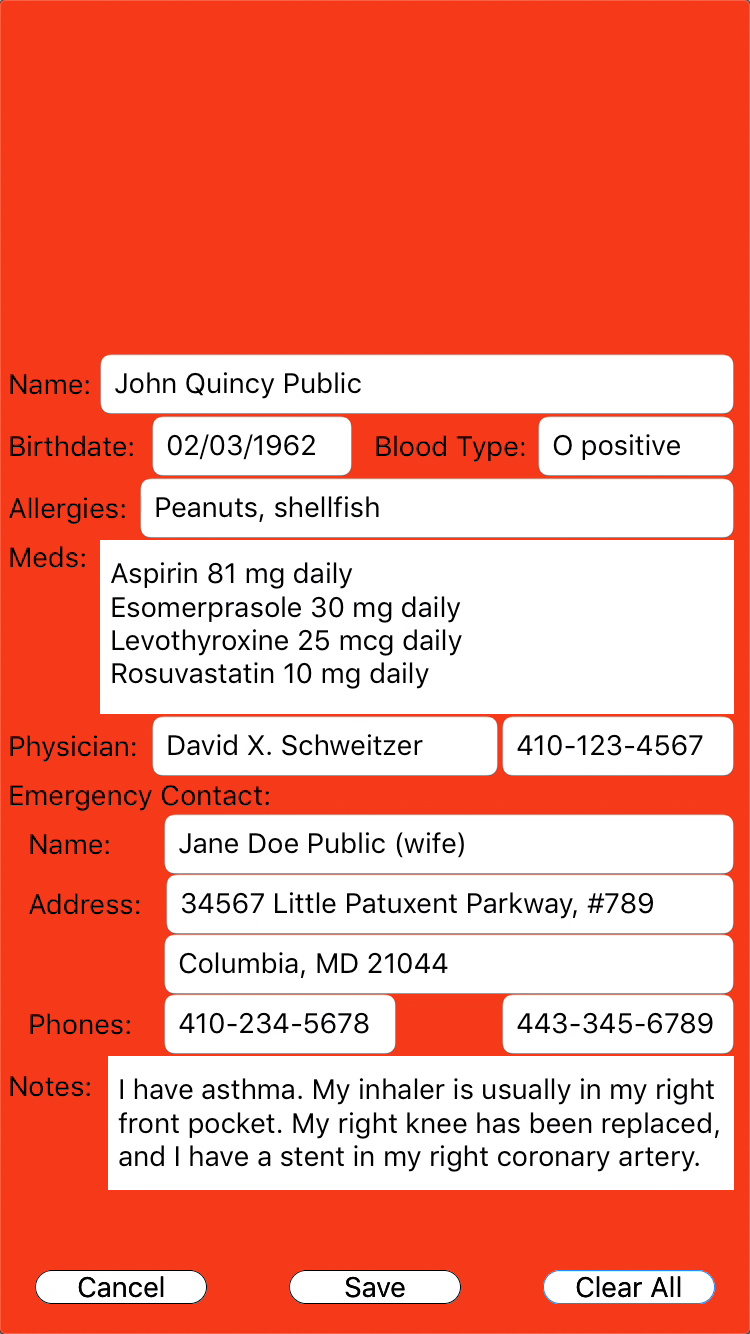Tap the Notes text area
This screenshot has width=750, height=1334.
click(x=421, y=1123)
